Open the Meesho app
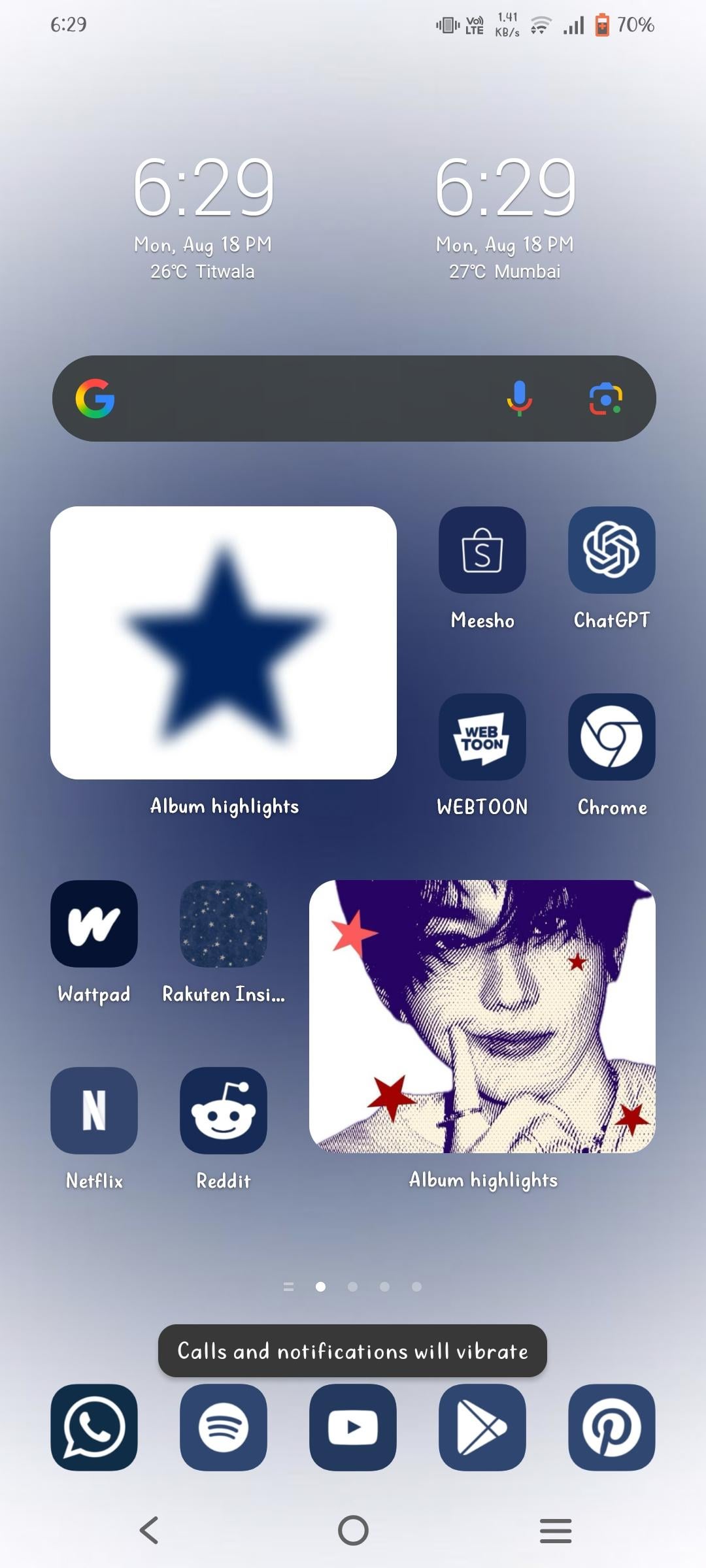The width and height of the screenshot is (706, 1568). click(x=482, y=550)
